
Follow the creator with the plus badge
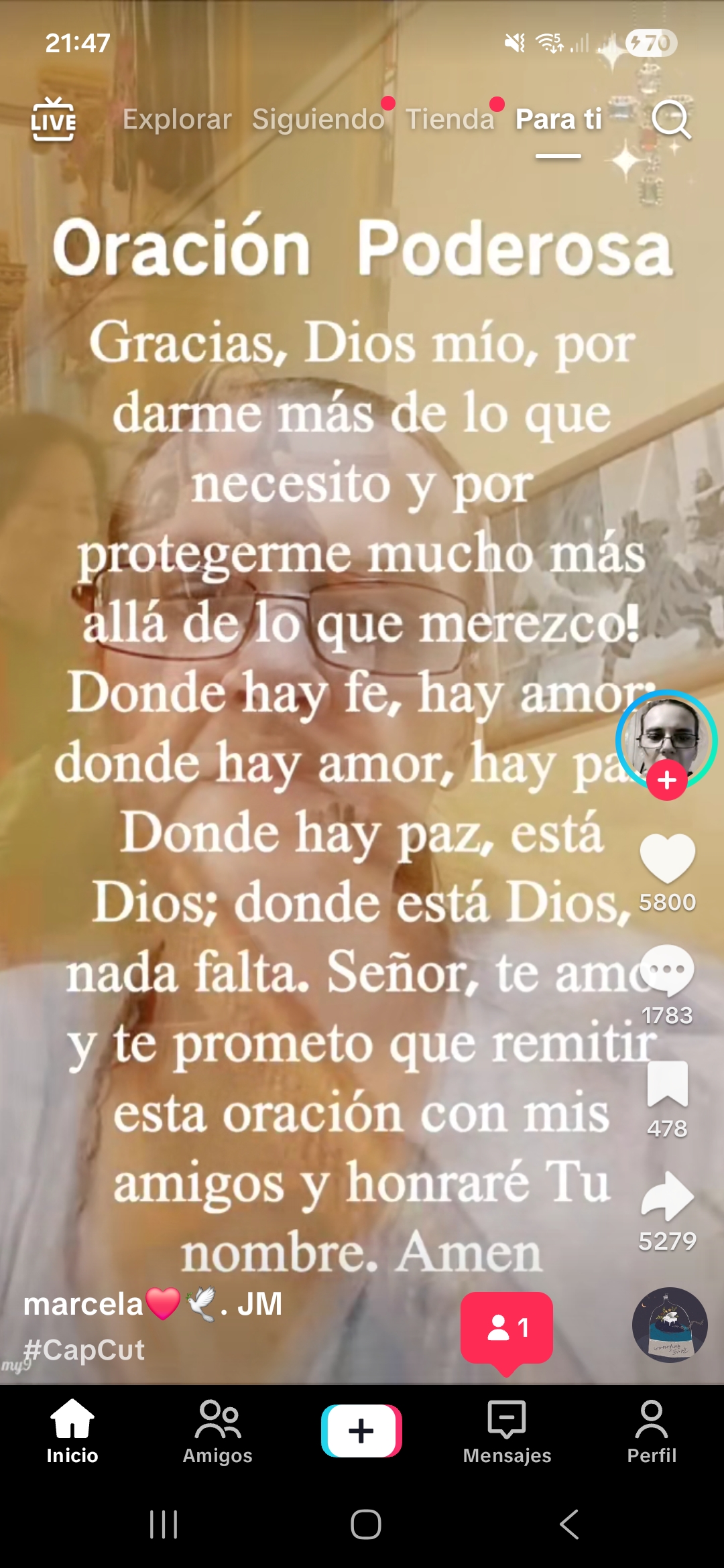666,780
